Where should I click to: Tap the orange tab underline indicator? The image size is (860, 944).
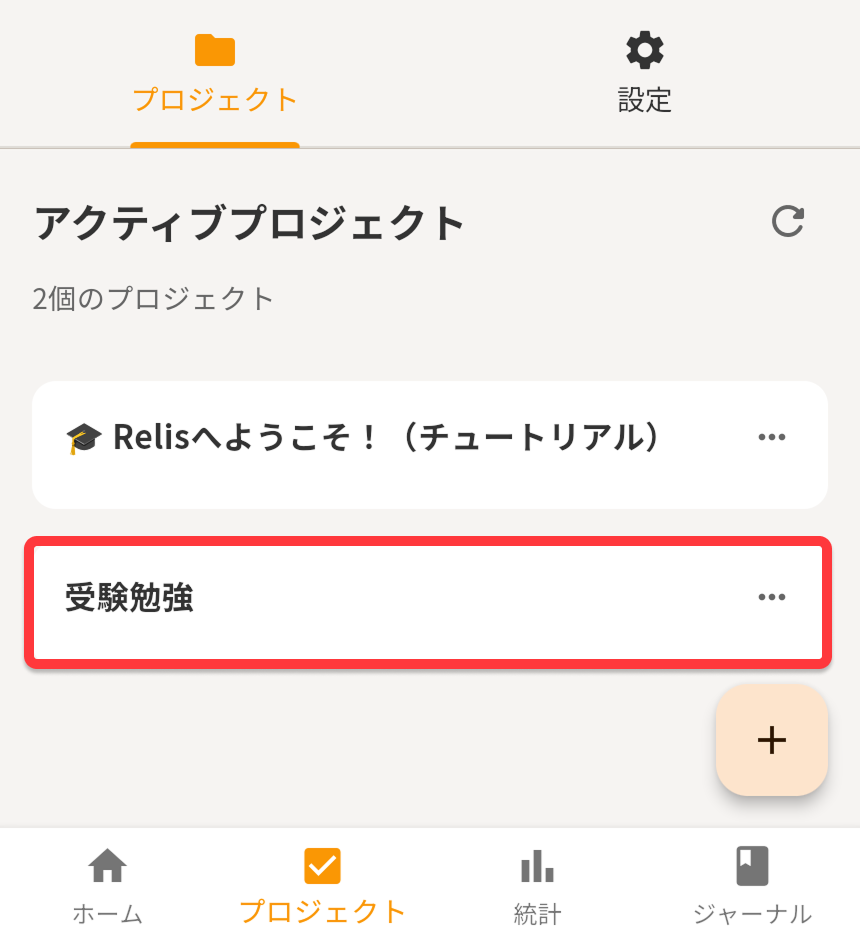click(214, 145)
